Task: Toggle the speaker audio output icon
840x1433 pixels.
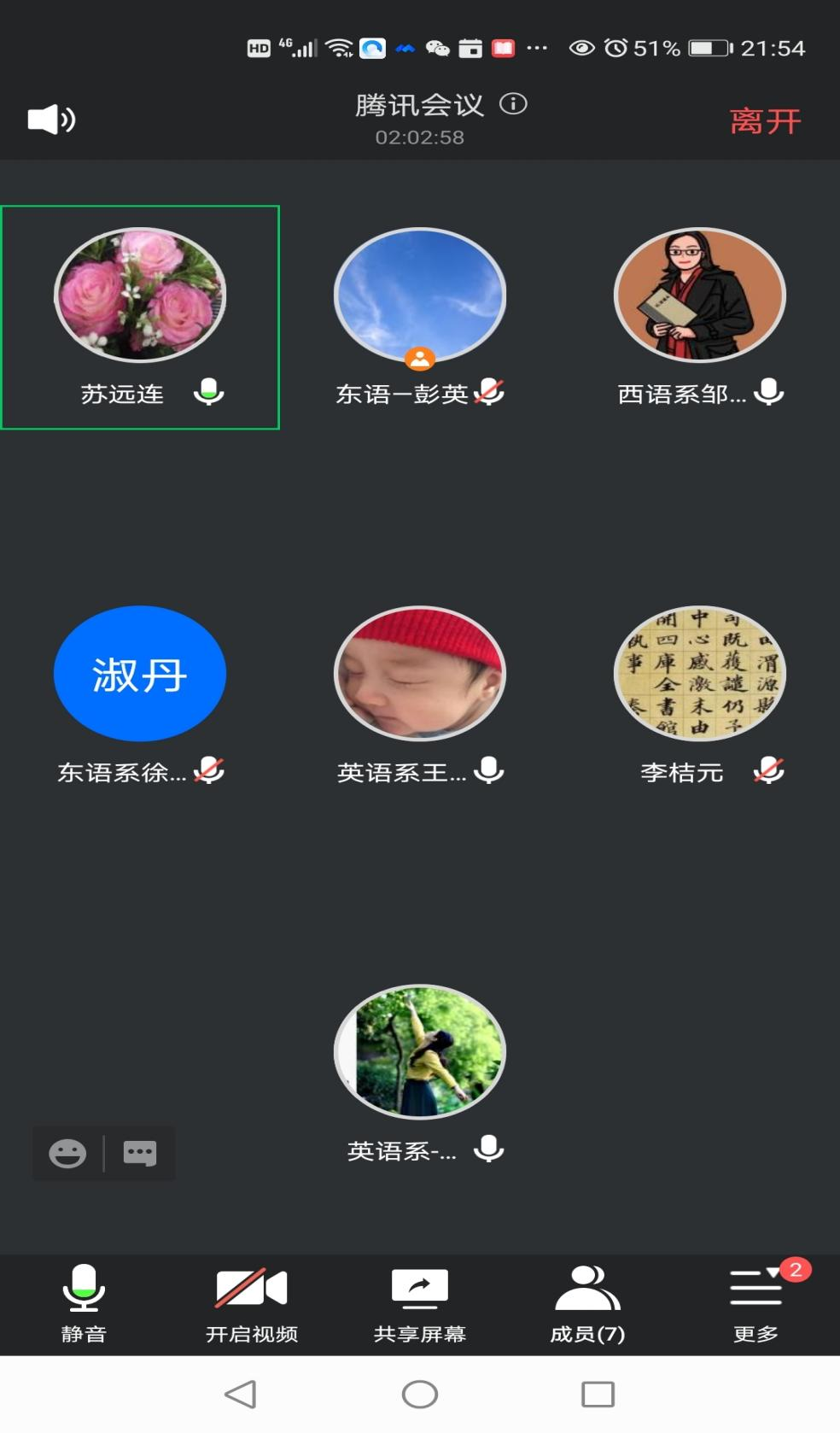Action: tap(51, 120)
